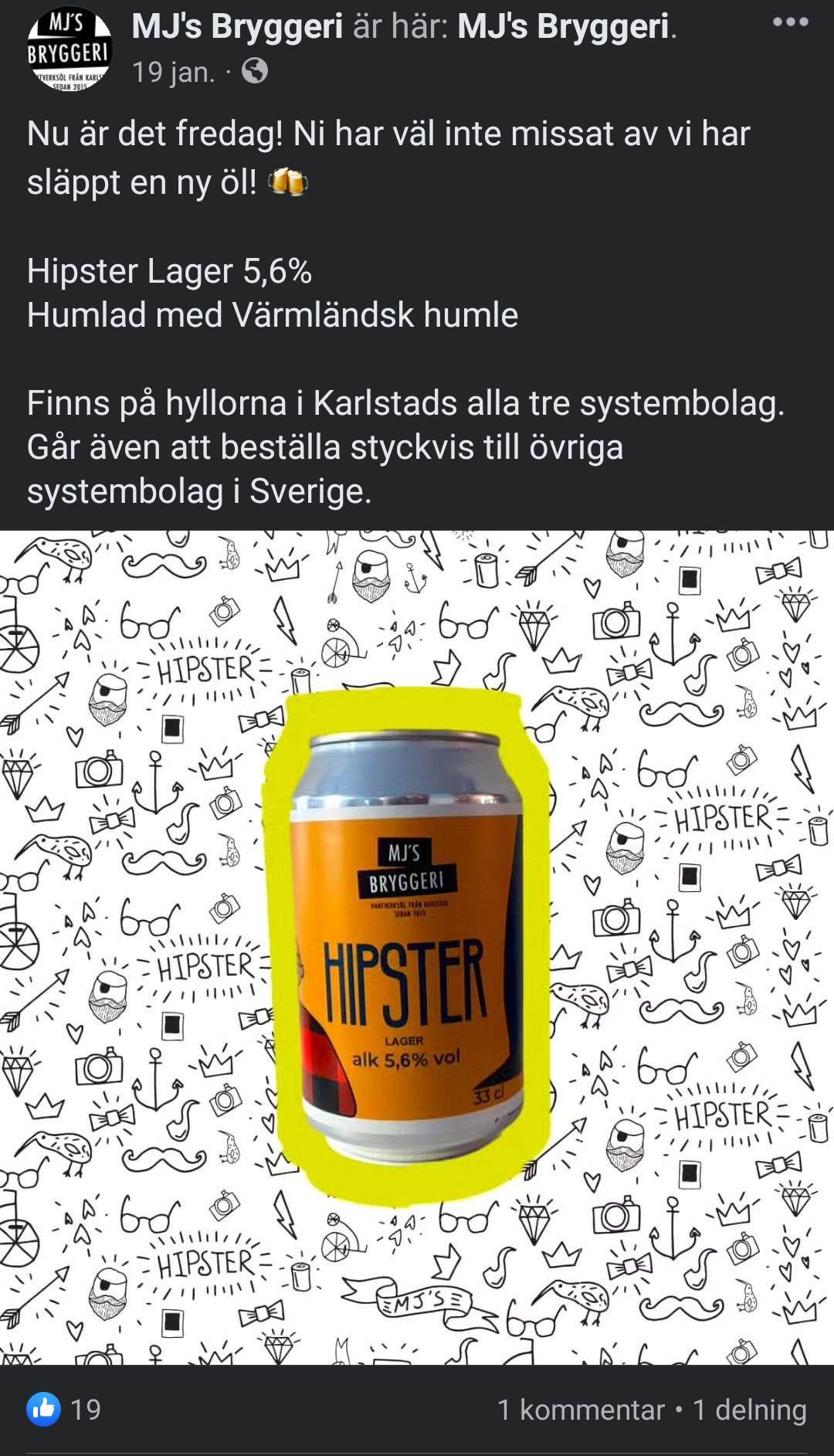Tap the 19 jan. post timestamp
Viewport: 834px width, 1456px height.
(174, 72)
